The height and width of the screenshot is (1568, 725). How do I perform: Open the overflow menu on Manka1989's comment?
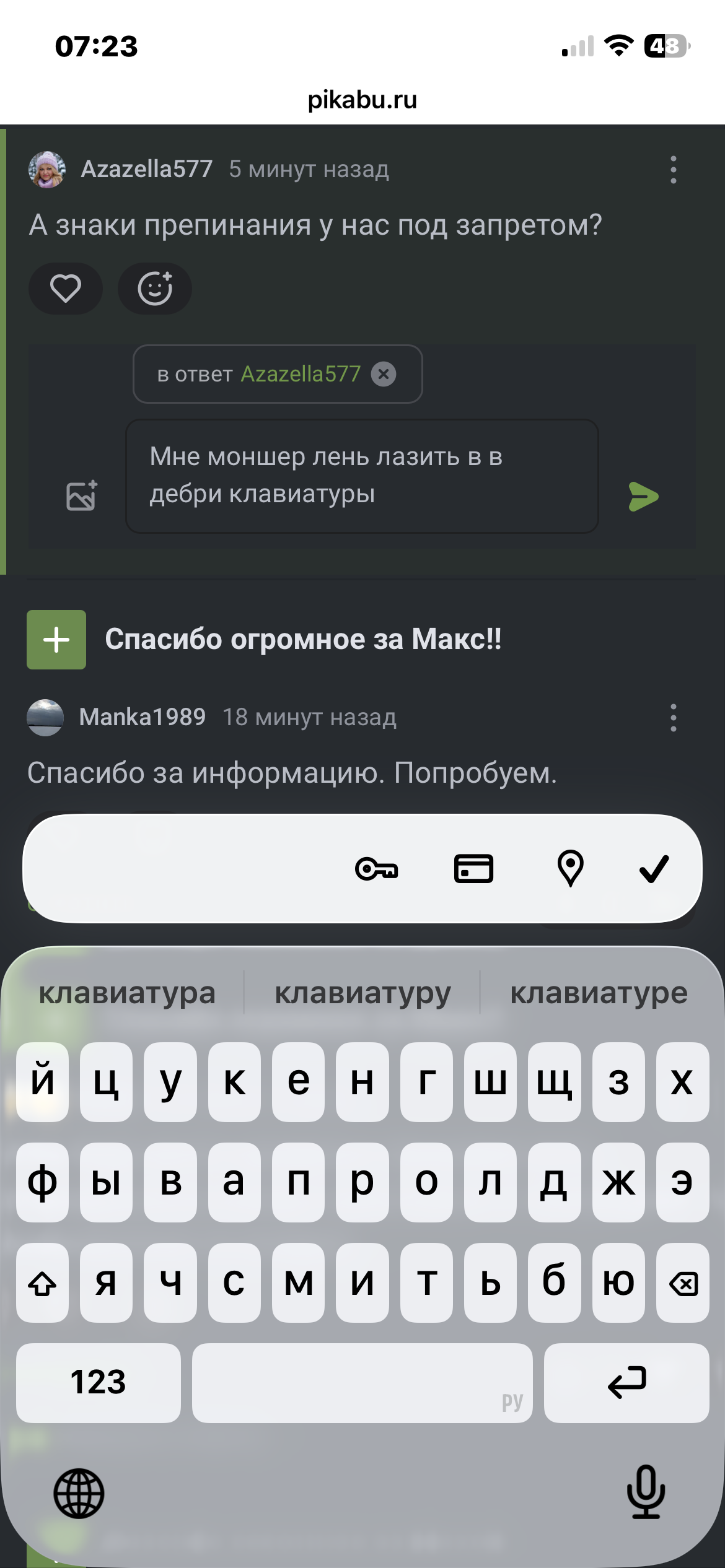click(673, 718)
